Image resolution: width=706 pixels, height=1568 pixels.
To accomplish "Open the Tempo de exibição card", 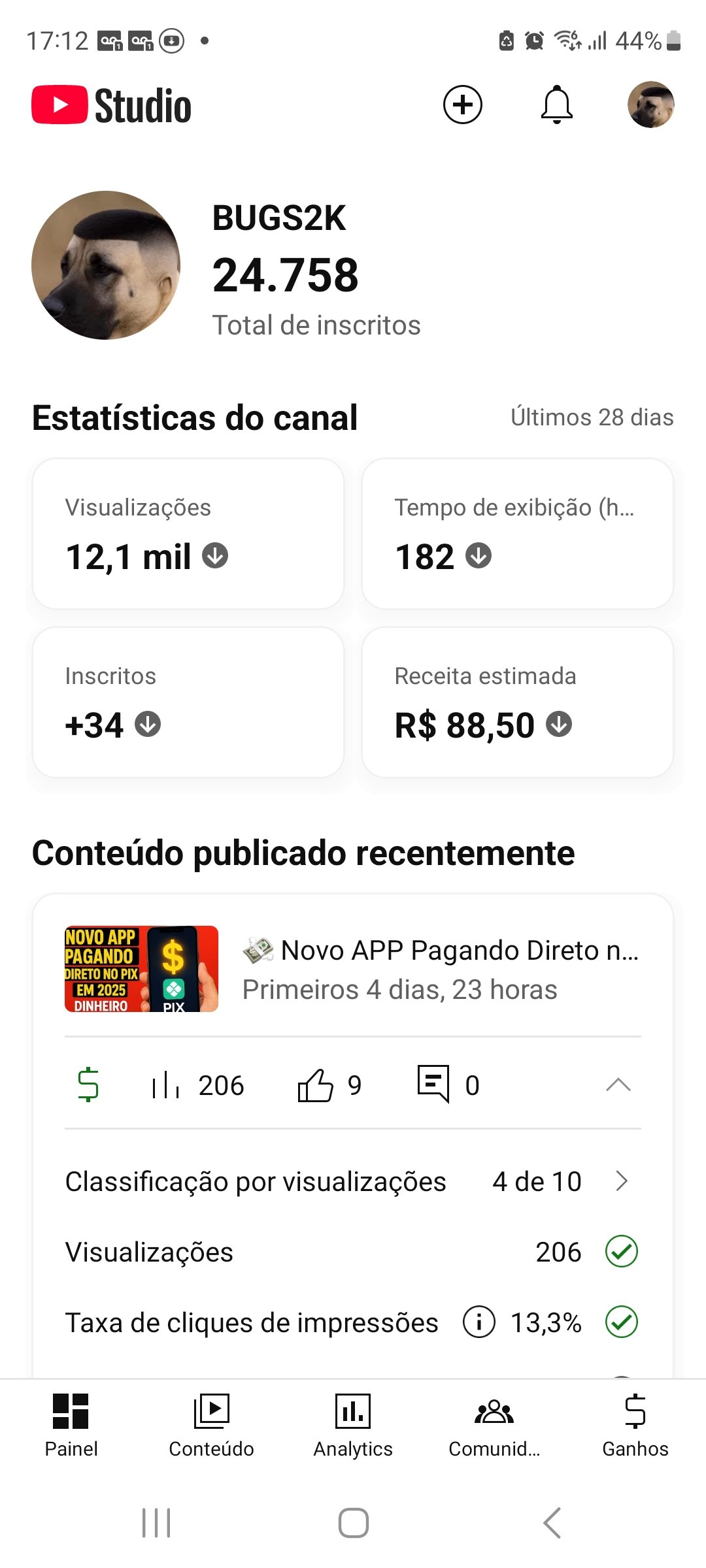I will (517, 534).
